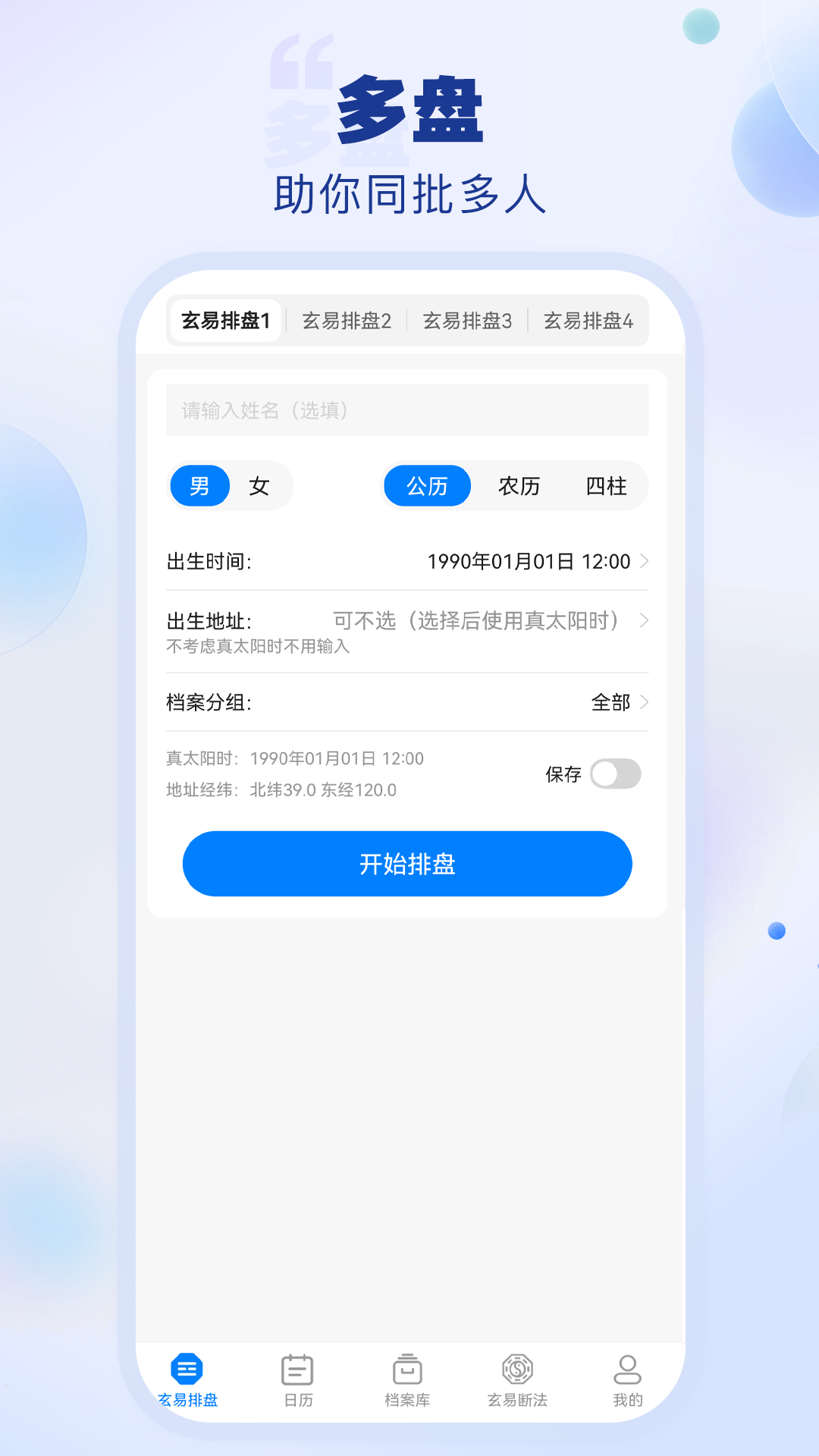The image size is (819, 1456).
Task: Switch calendar type to 农历
Action: point(520,486)
